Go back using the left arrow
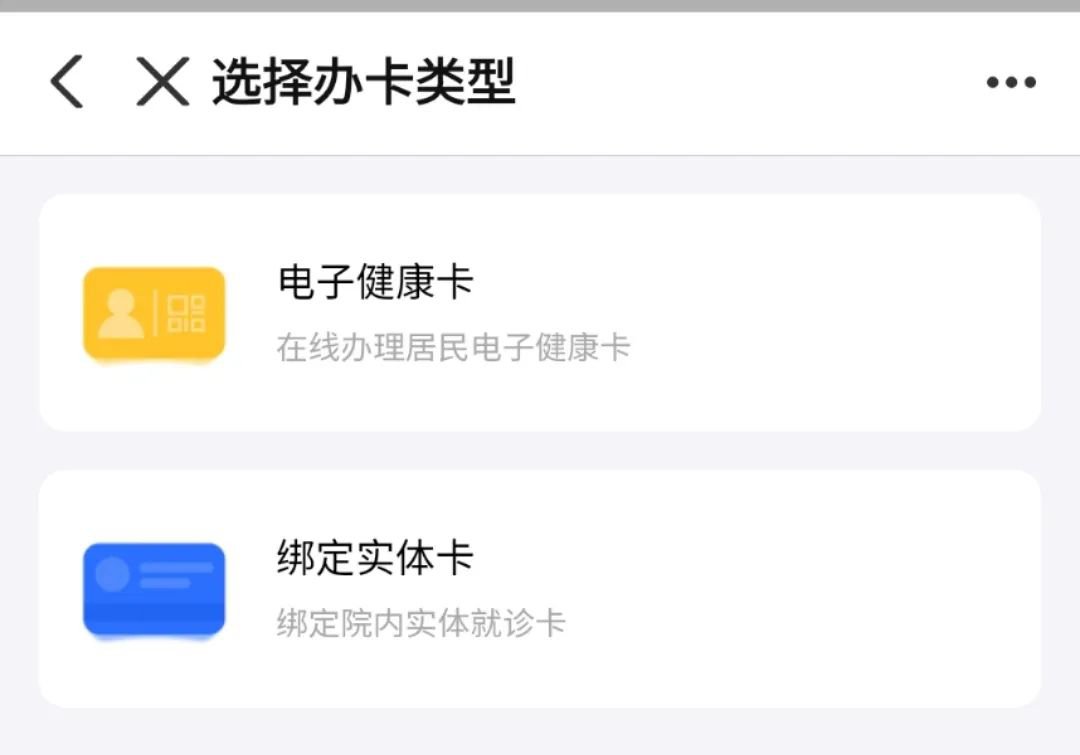The width and height of the screenshot is (1080, 755). tap(68, 82)
